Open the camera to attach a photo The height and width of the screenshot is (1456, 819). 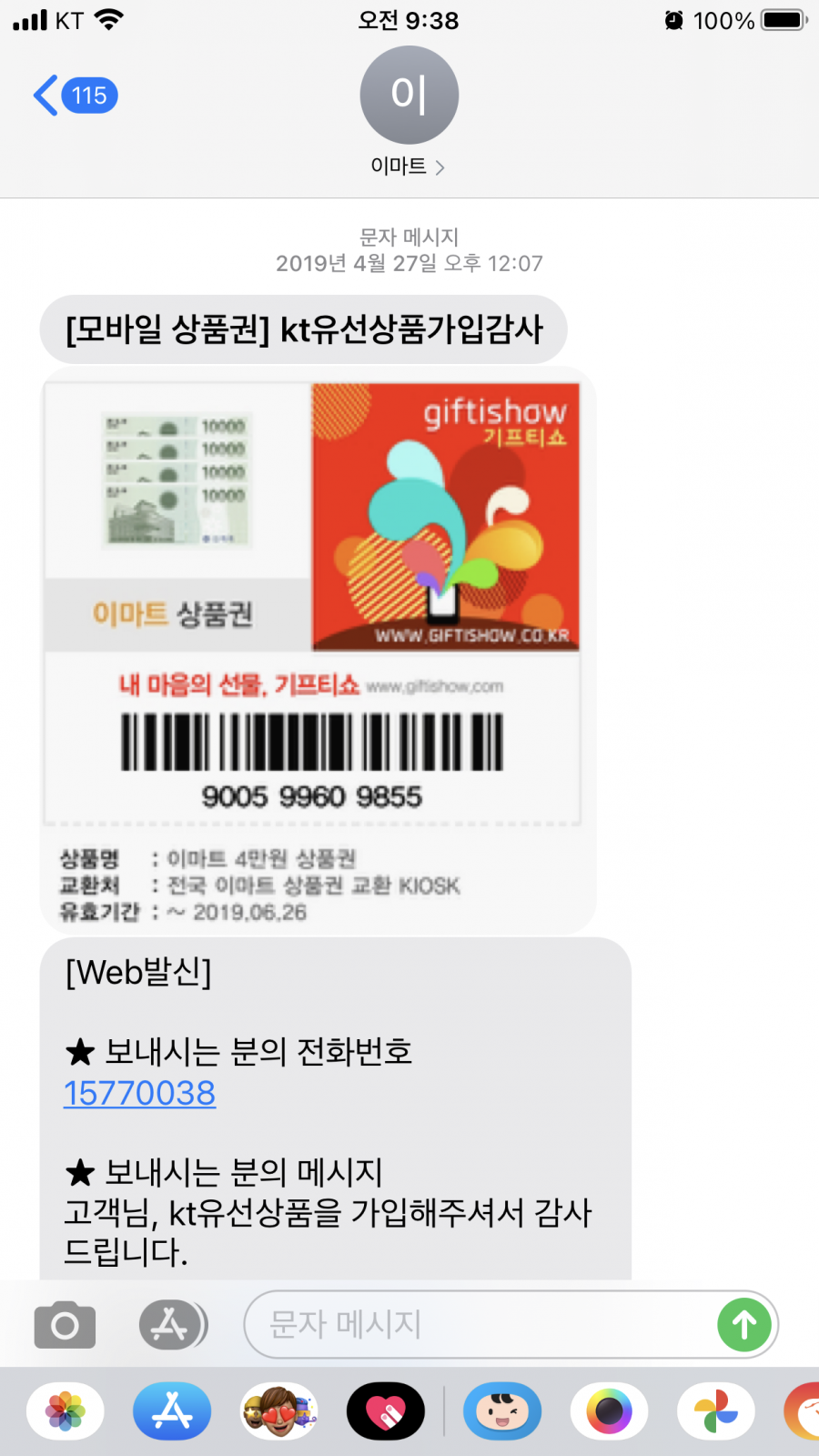point(65,1325)
